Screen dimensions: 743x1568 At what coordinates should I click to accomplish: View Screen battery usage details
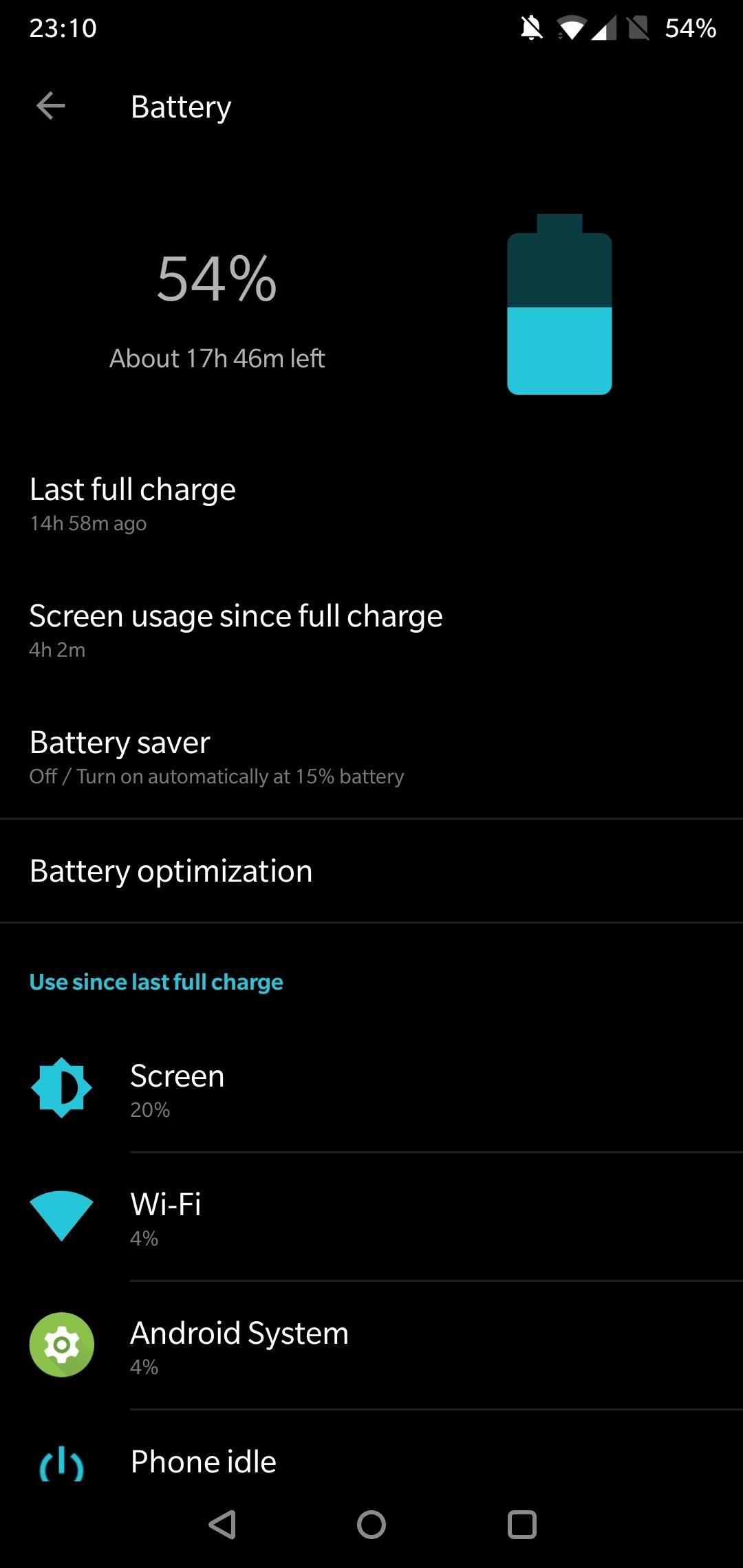click(x=371, y=1088)
